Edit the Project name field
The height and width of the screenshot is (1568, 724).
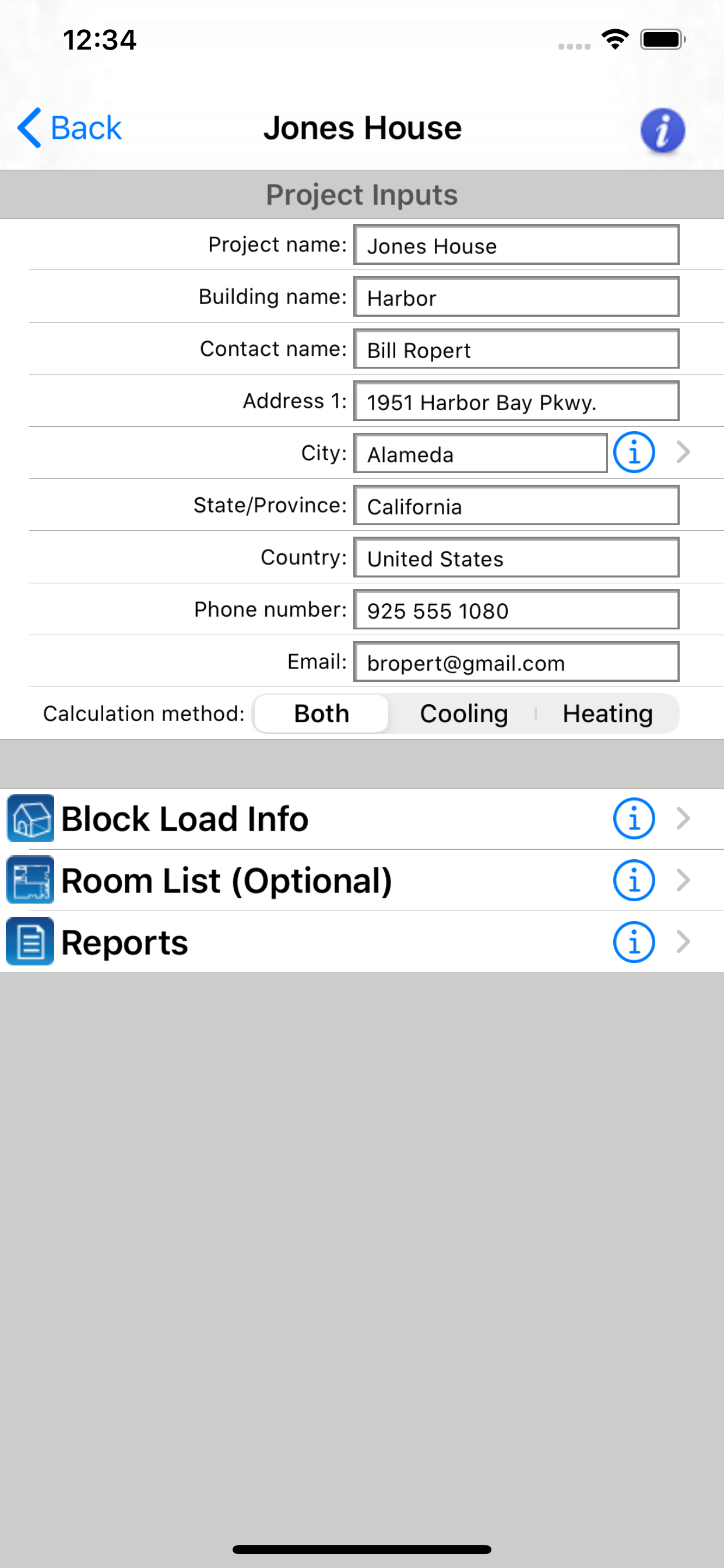516,244
